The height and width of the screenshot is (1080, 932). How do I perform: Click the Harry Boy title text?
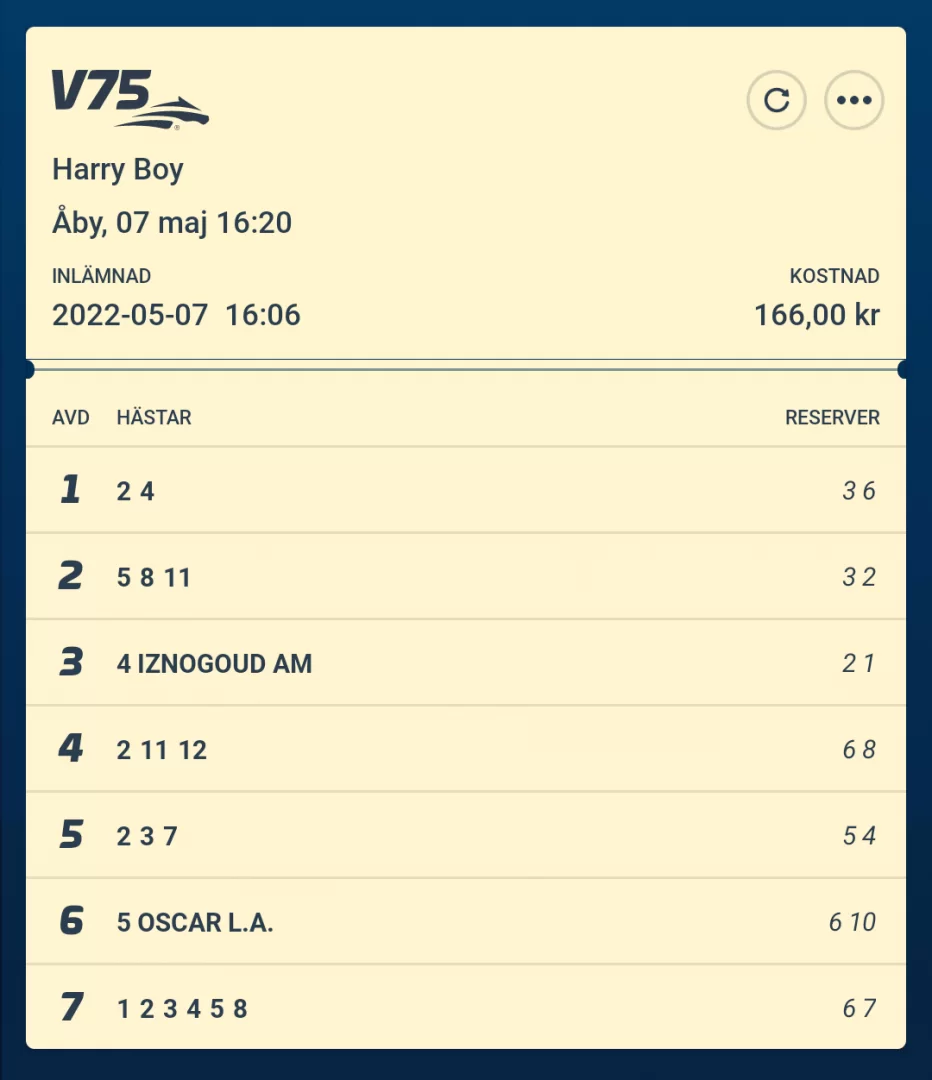click(x=117, y=169)
